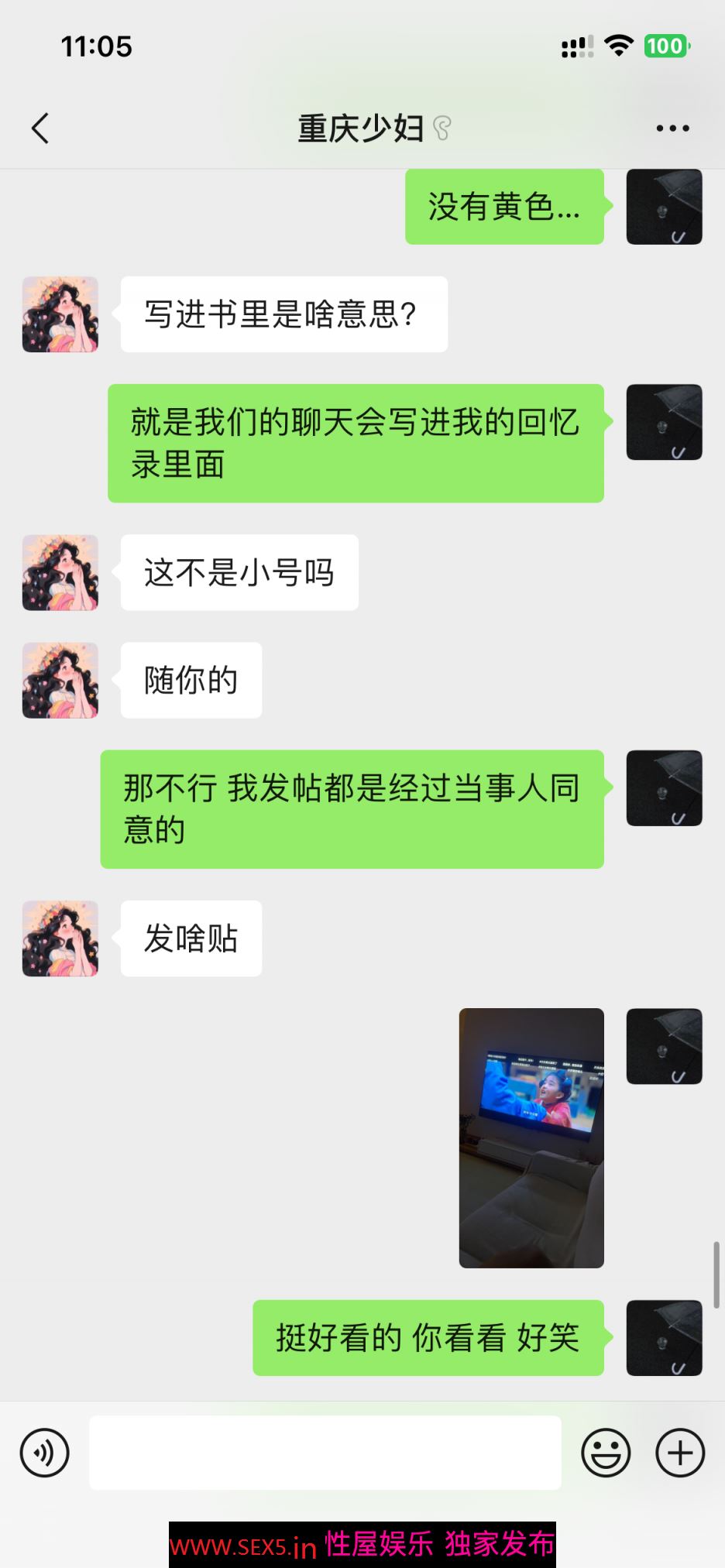Open own avatar beside 挺好看的 message
725x1568 pixels.
(x=664, y=1338)
